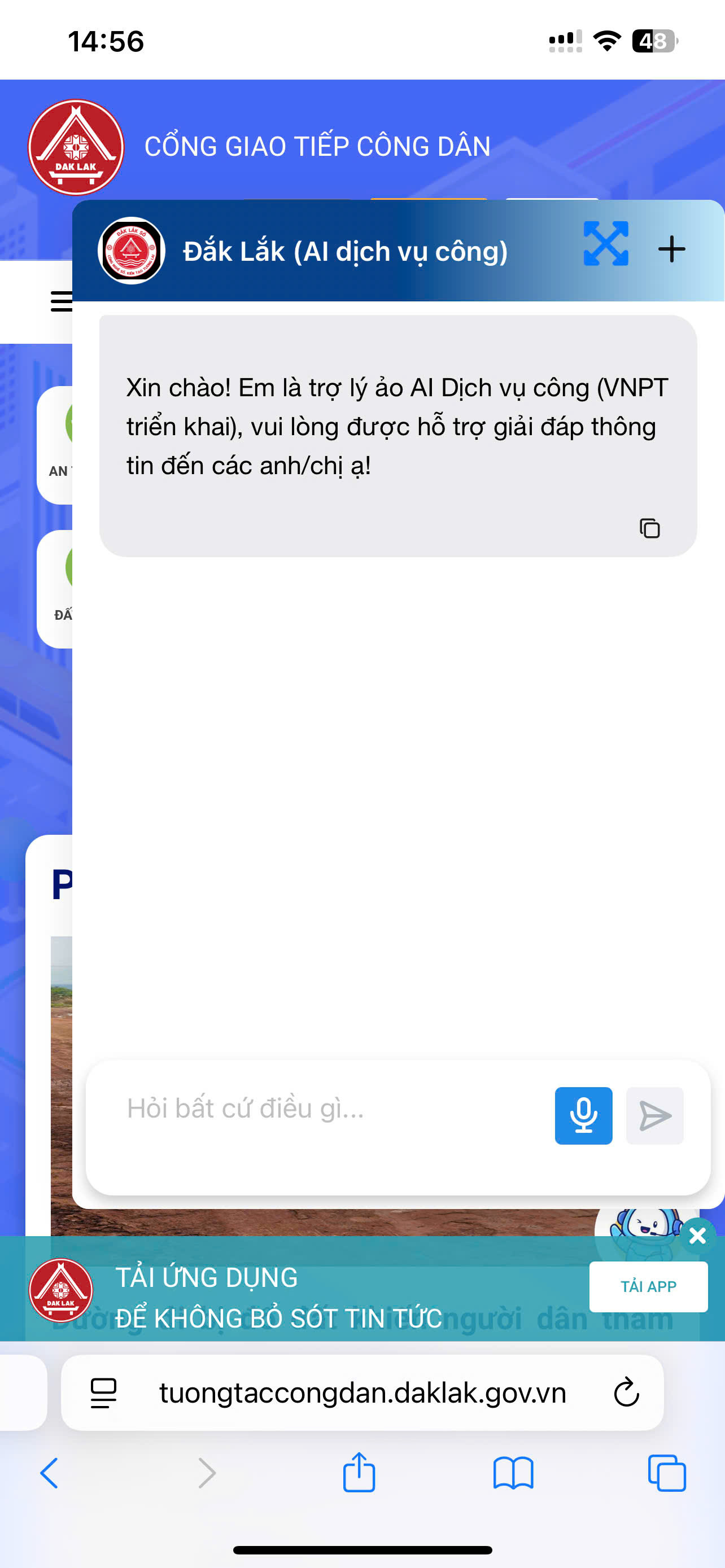Show all open Safari tabs
Image resolution: width=725 pixels, height=1568 pixels.
pos(667,1474)
